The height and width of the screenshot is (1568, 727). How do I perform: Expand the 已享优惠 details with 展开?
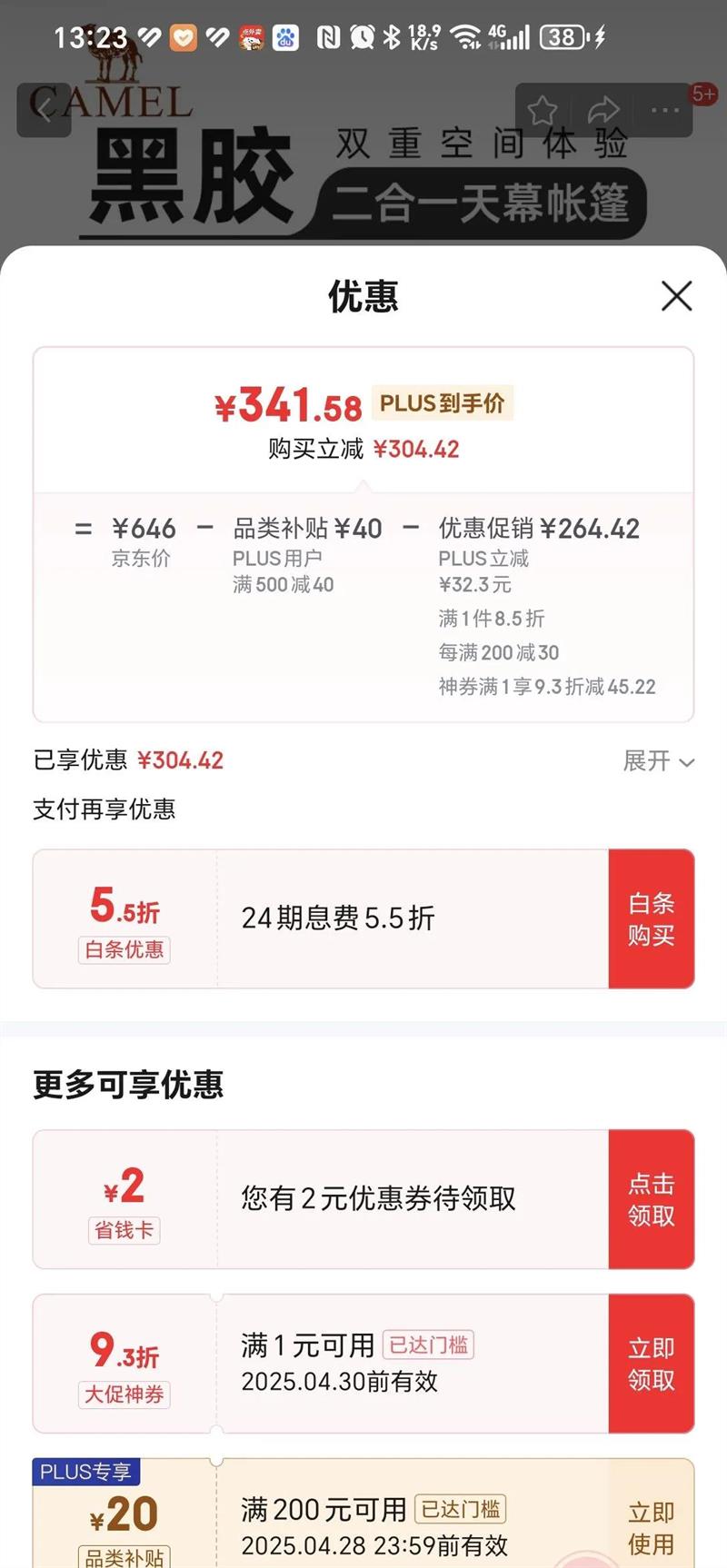658,761
